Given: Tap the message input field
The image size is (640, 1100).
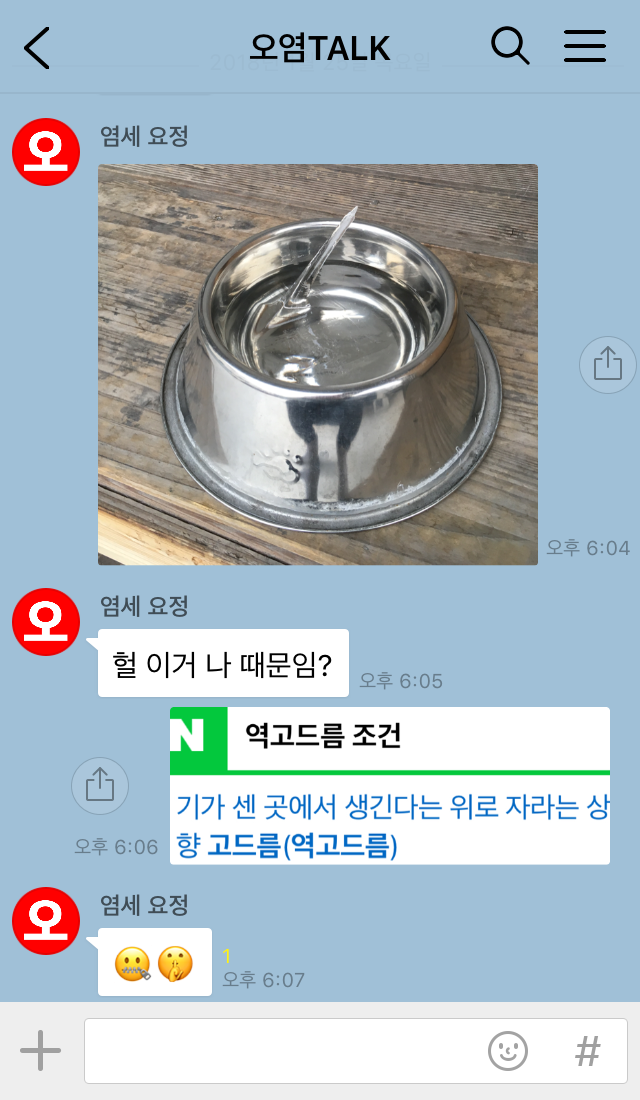Looking at the screenshot, I should coord(280,1051).
